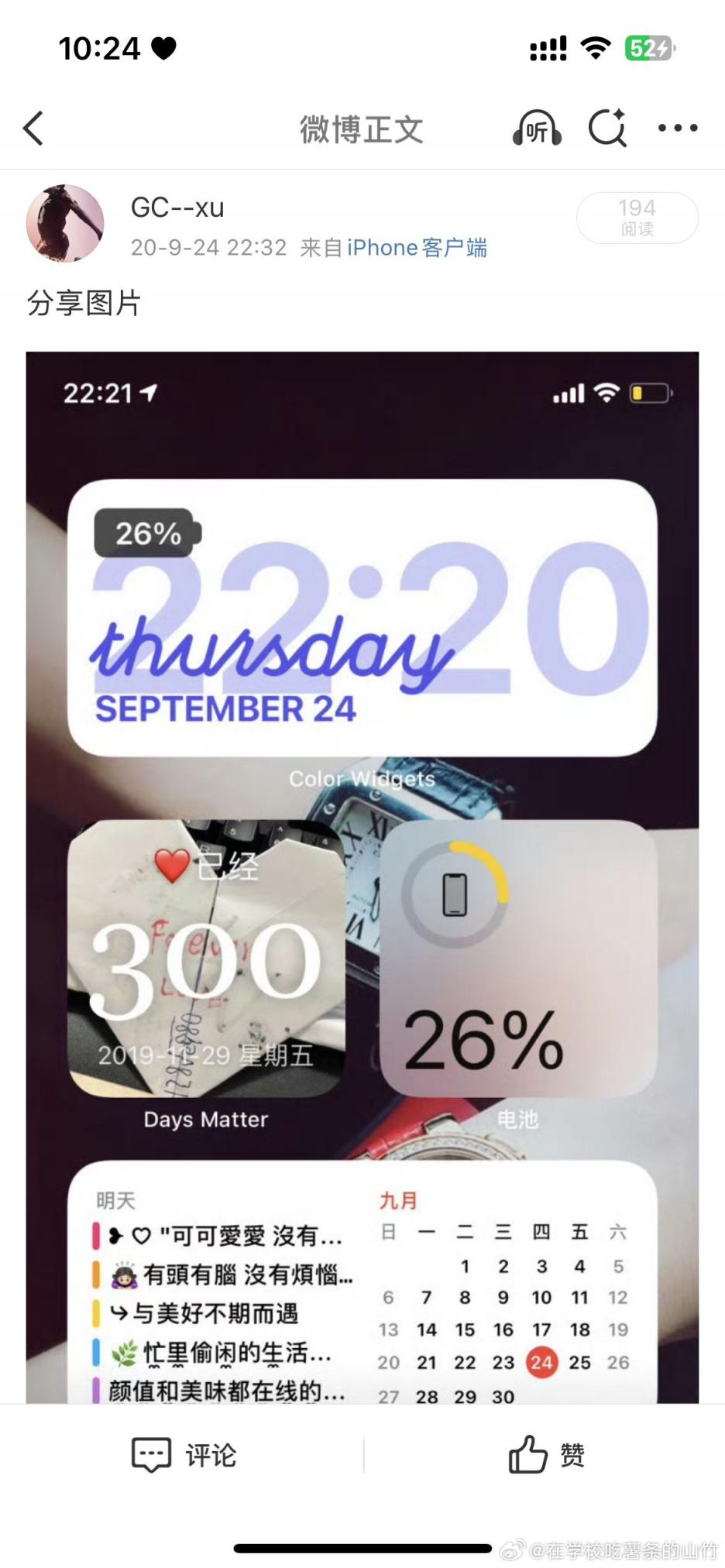Tap the iPhone客户端 source link
The image size is (725, 1568).
417,248
